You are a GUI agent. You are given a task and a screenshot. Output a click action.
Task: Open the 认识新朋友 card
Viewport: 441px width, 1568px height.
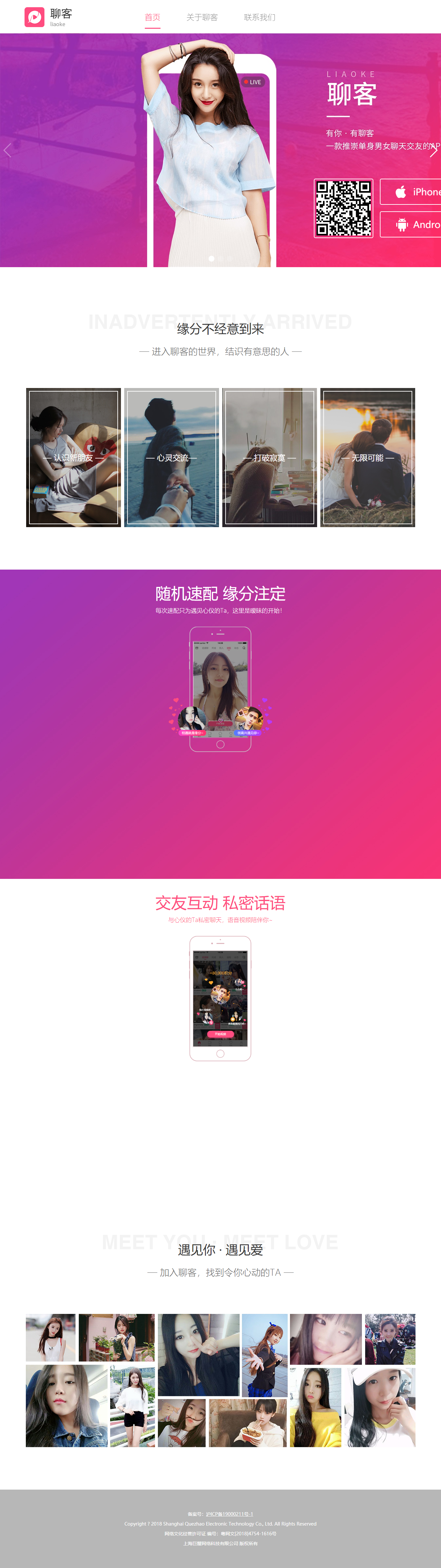pyautogui.click(x=73, y=457)
